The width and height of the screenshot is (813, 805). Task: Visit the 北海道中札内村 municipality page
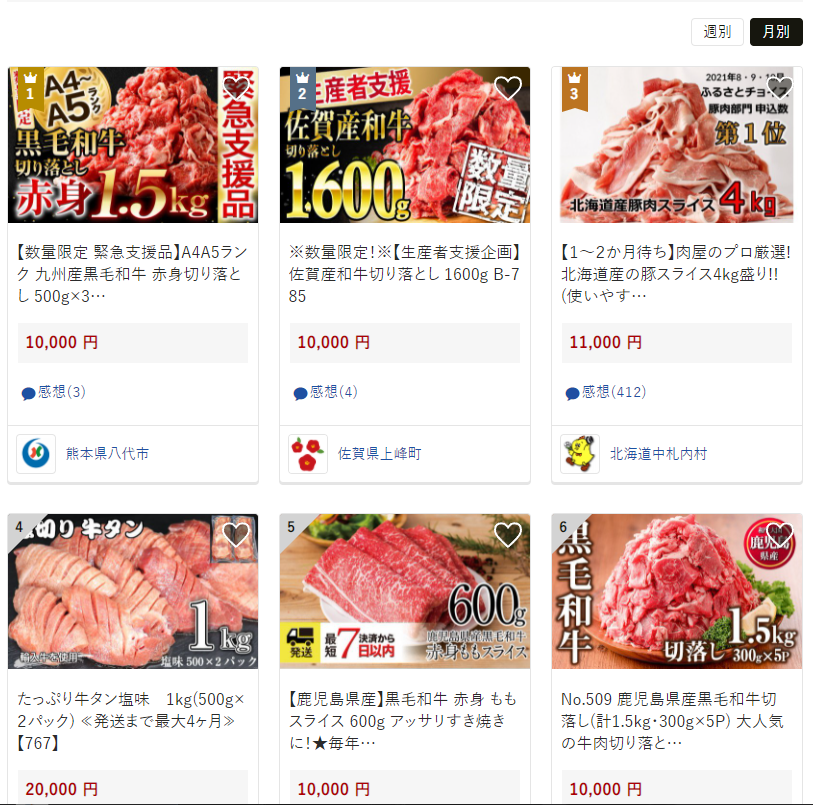[x=658, y=453]
